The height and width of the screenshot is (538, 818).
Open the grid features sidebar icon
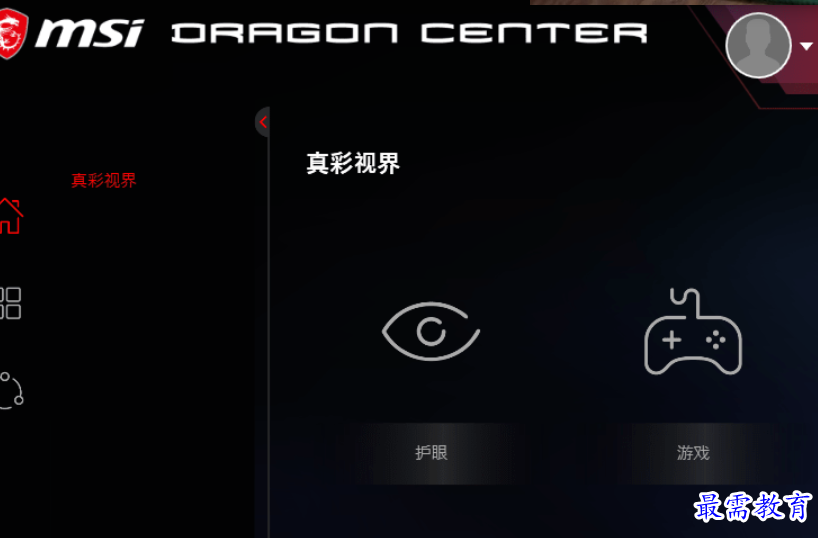click(x=10, y=303)
